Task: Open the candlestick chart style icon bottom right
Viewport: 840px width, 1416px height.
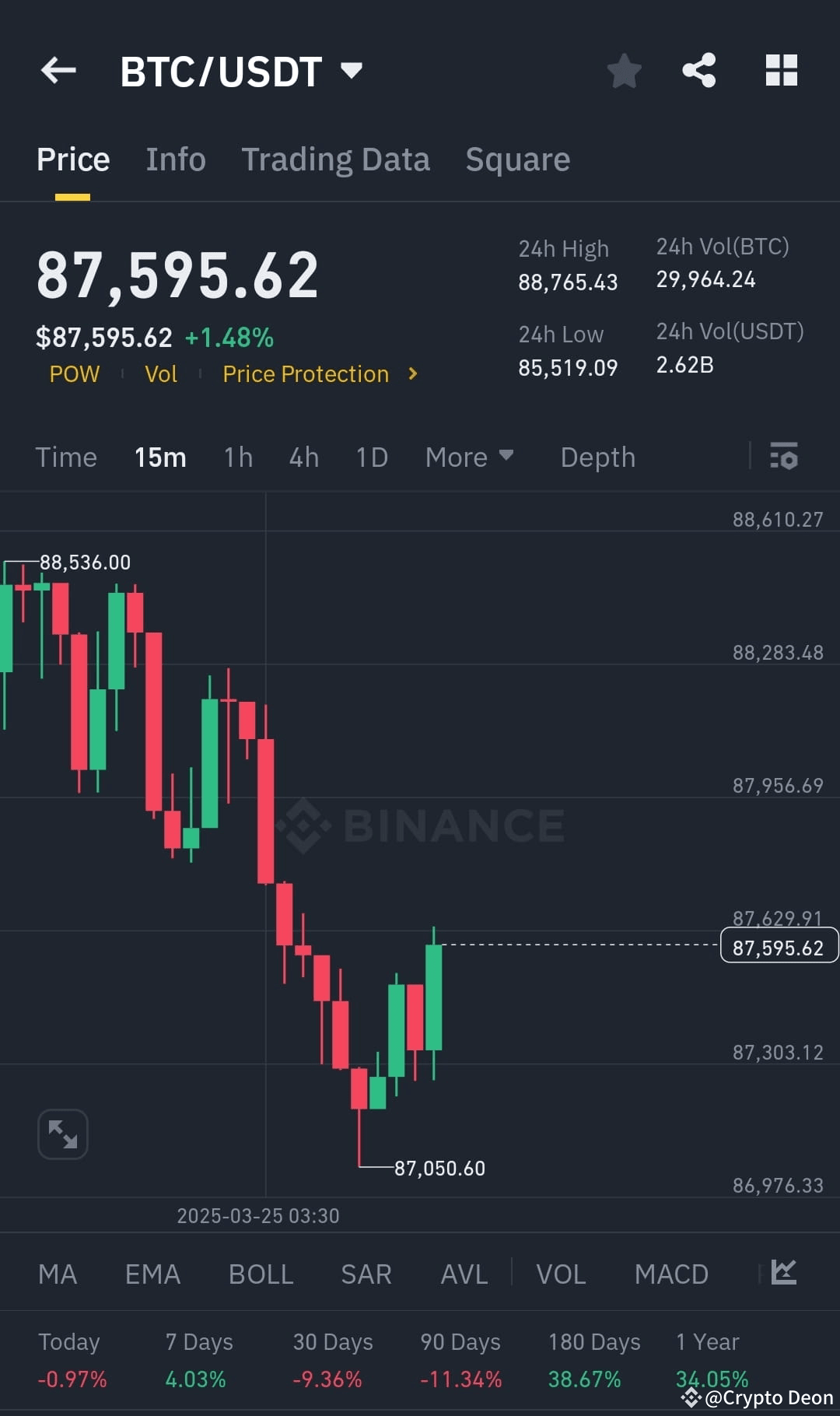Action: (782, 1273)
